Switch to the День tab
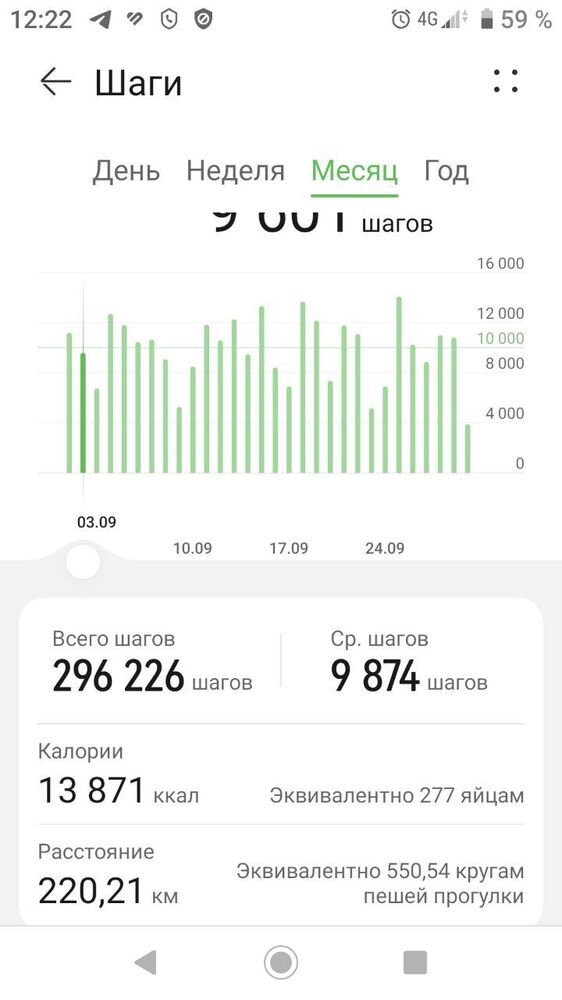The height and width of the screenshot is (1000, 562). [x=126, y=171]
